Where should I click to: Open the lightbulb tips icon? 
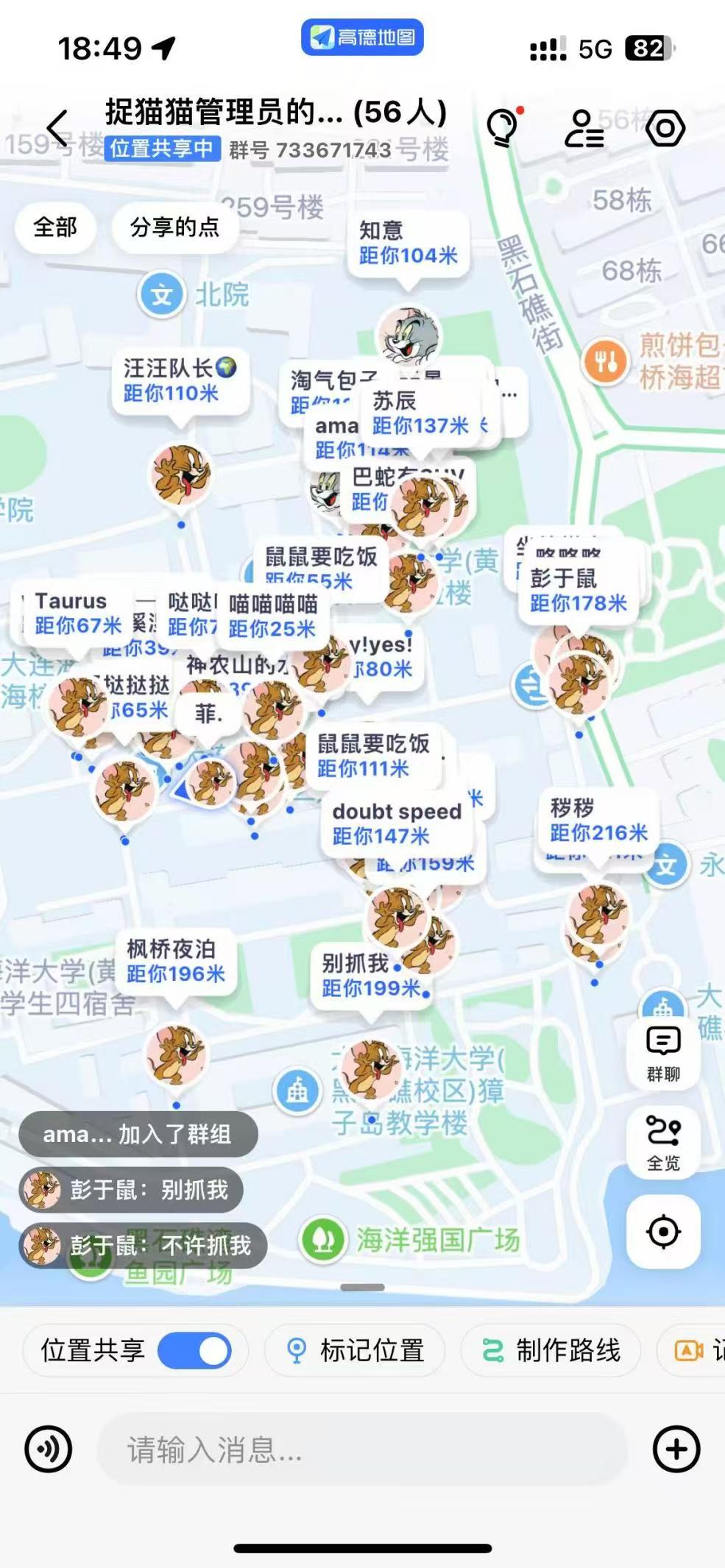(503, 129)
